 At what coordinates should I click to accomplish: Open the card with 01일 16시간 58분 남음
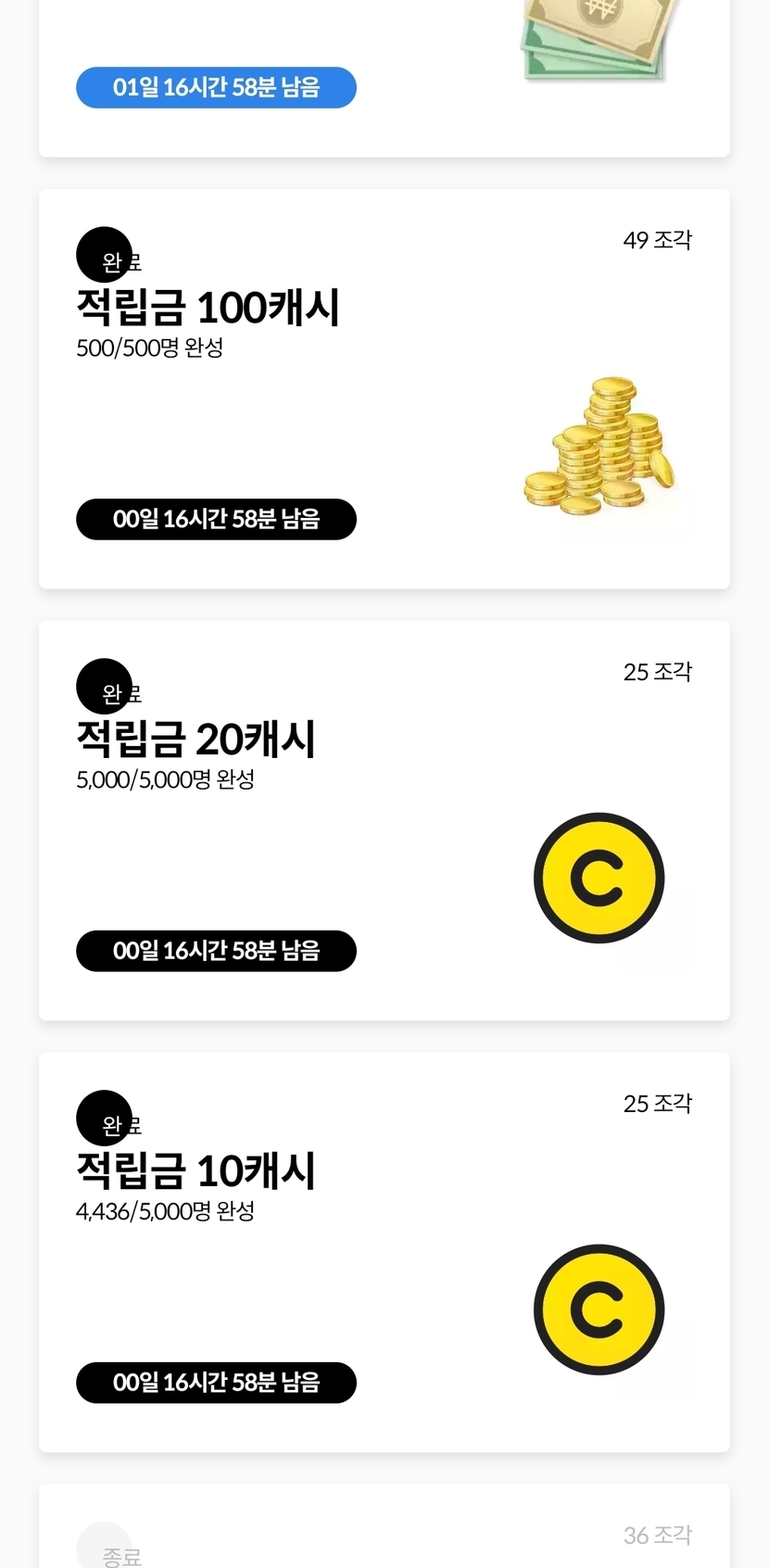click(x=384, y=79)
